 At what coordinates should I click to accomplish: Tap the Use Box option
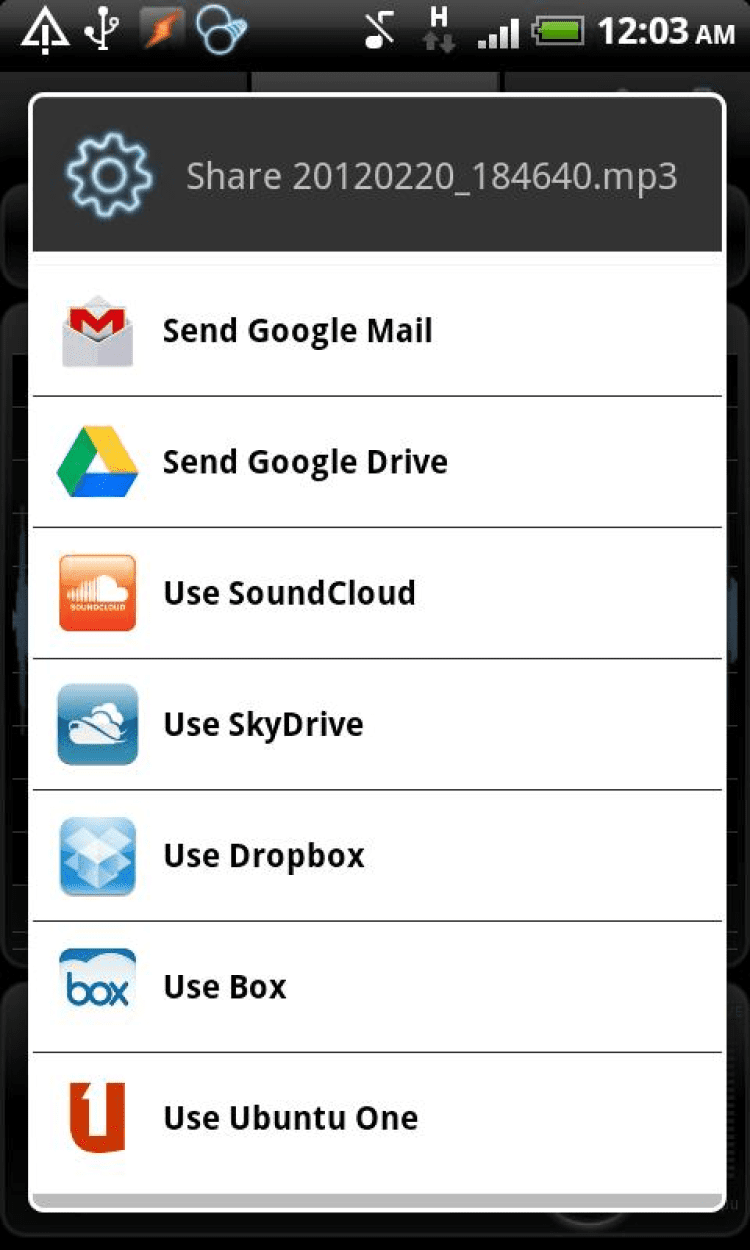377,987
